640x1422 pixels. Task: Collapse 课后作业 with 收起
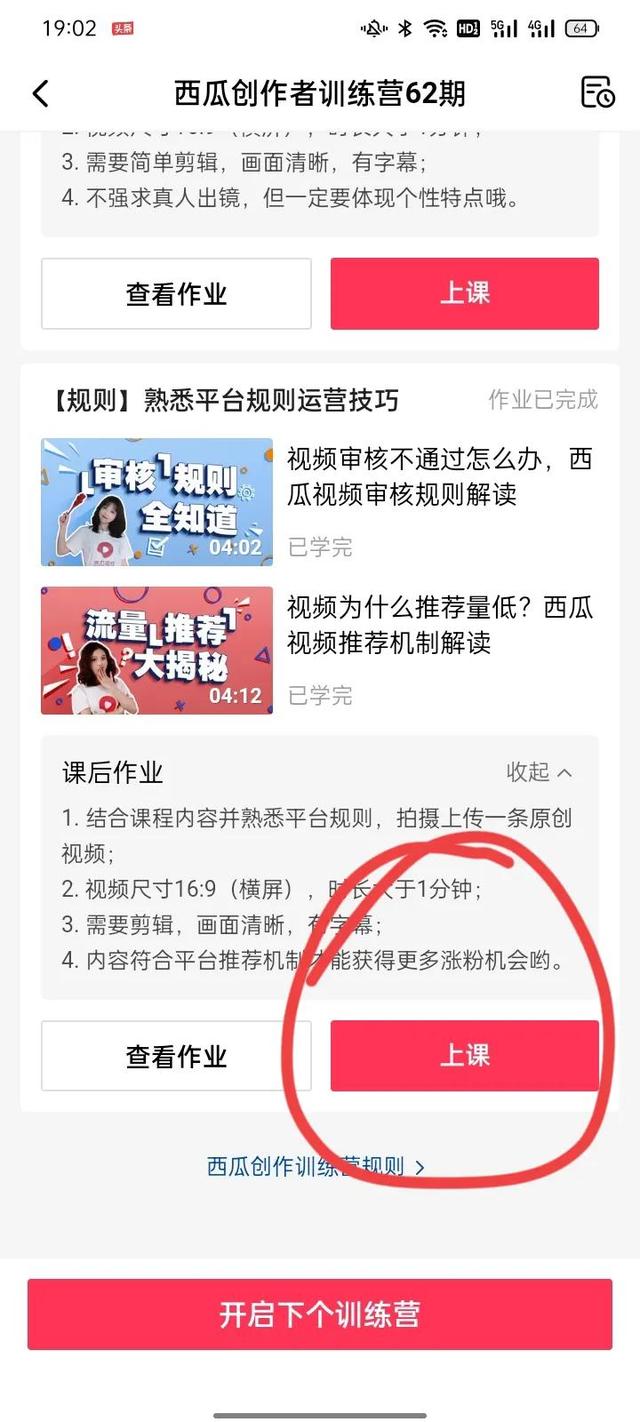click(539, 772)
